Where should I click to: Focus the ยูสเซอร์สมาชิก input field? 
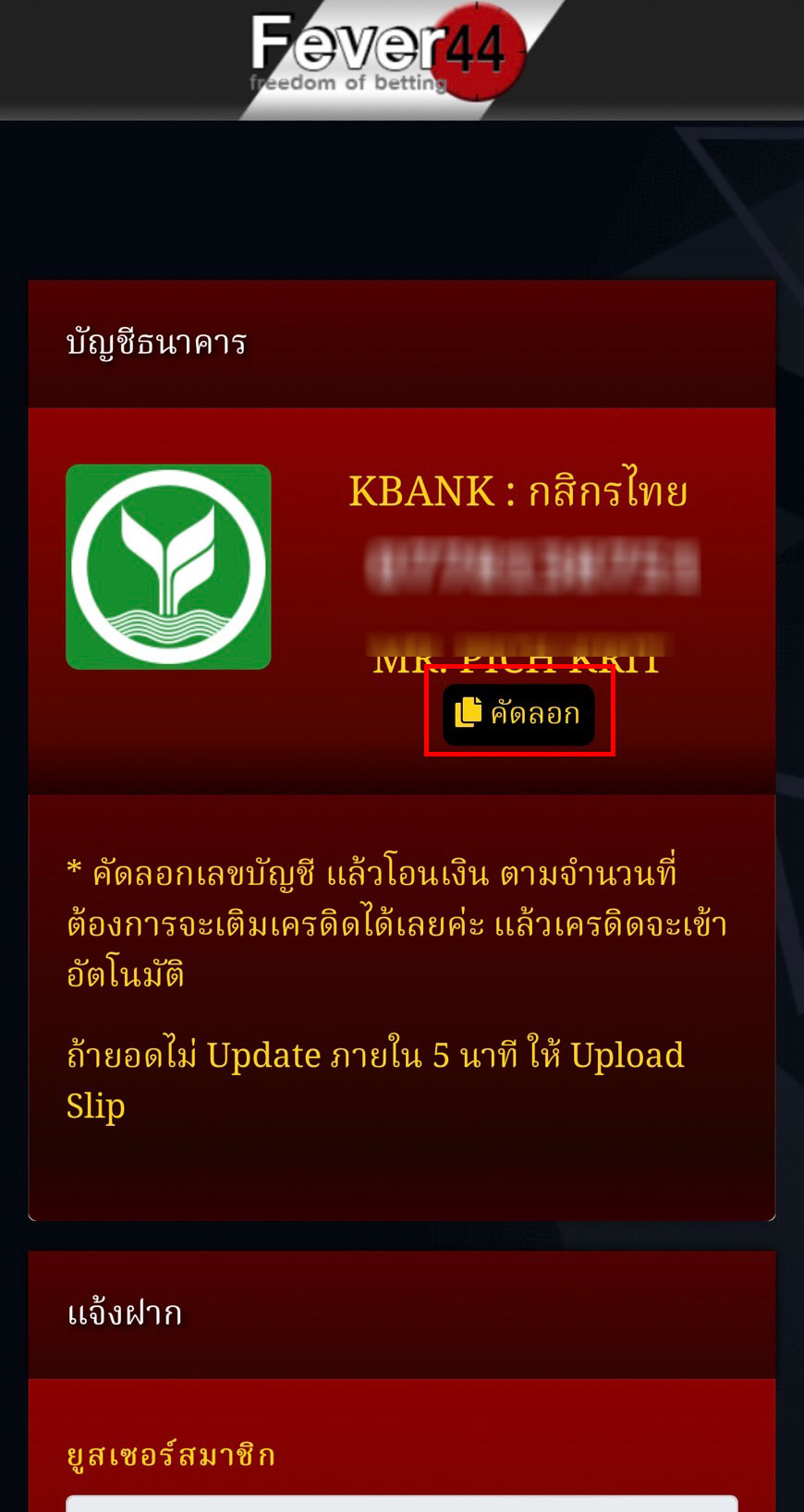tap(402, 1504)
